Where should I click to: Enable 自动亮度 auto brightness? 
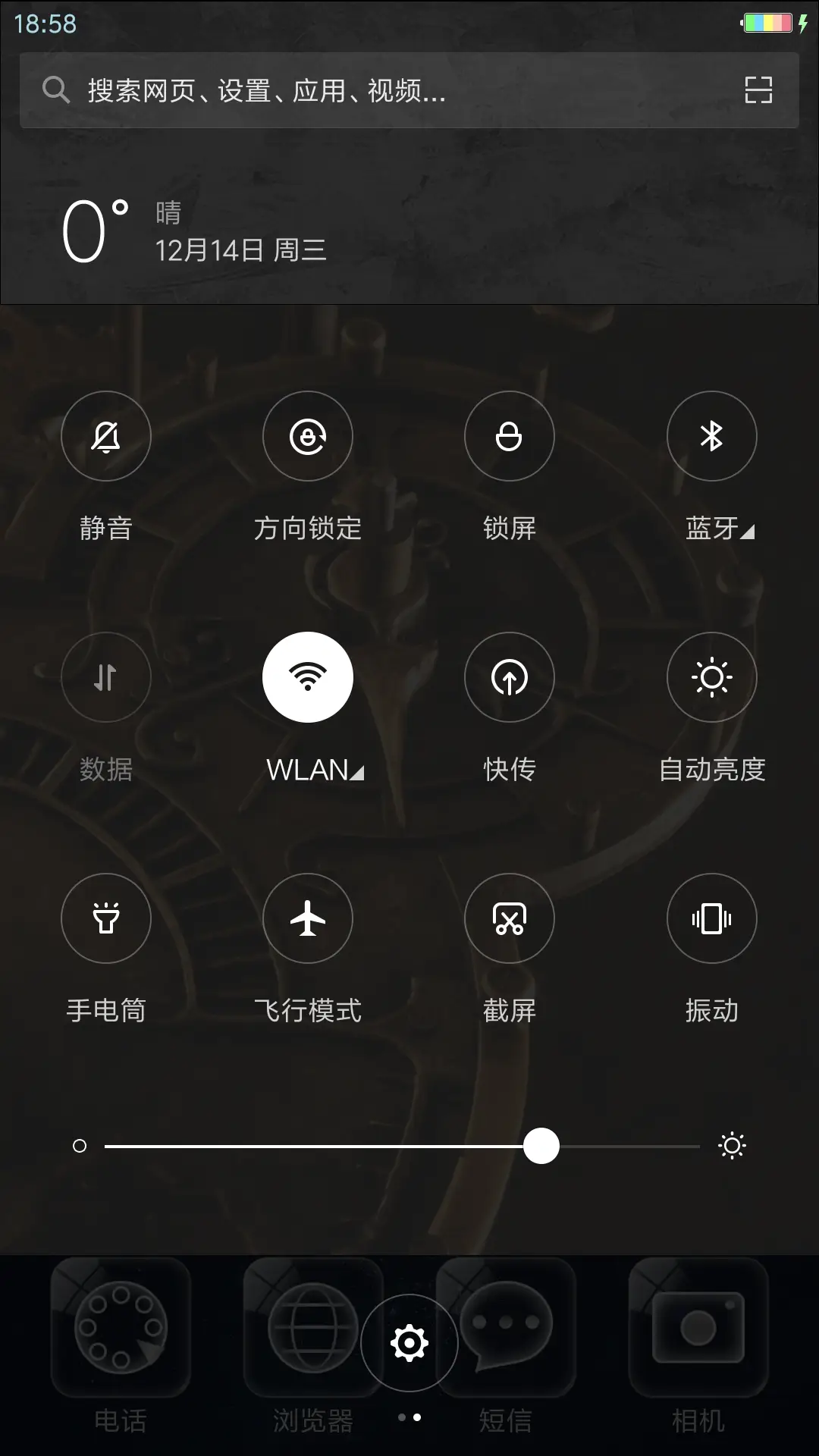(x=712, y=677)
